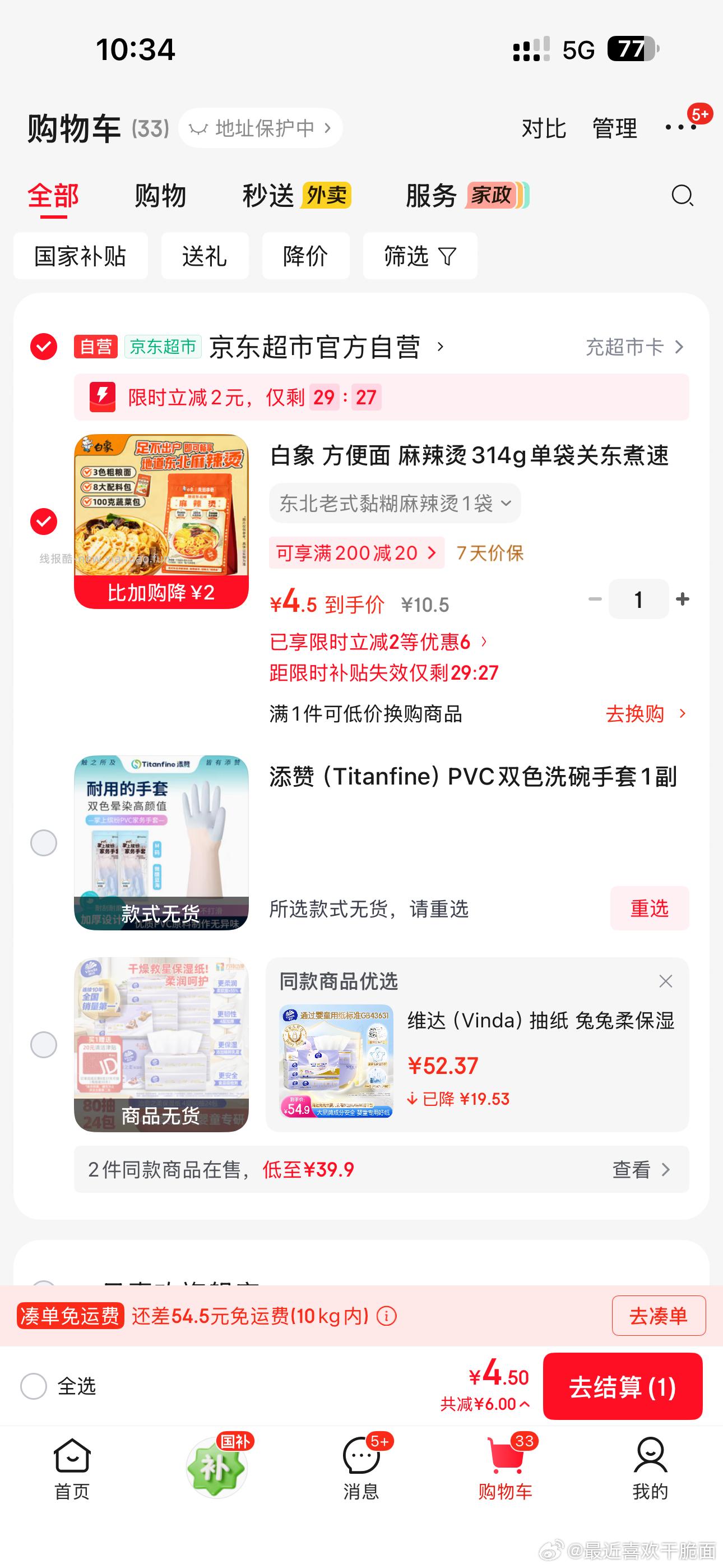Open the search in shopping cart
The image size is (723, 1568).
point(682,196)
